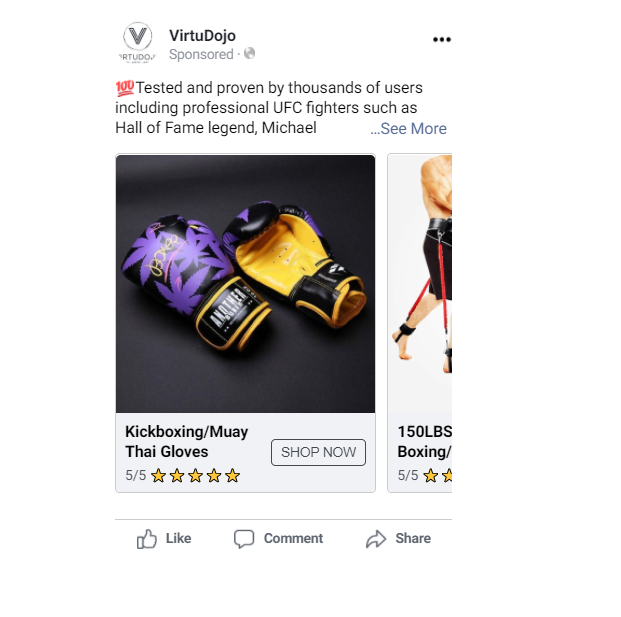Open the post's three-dot options menu

pyautogui.click(x=442, y=40)
